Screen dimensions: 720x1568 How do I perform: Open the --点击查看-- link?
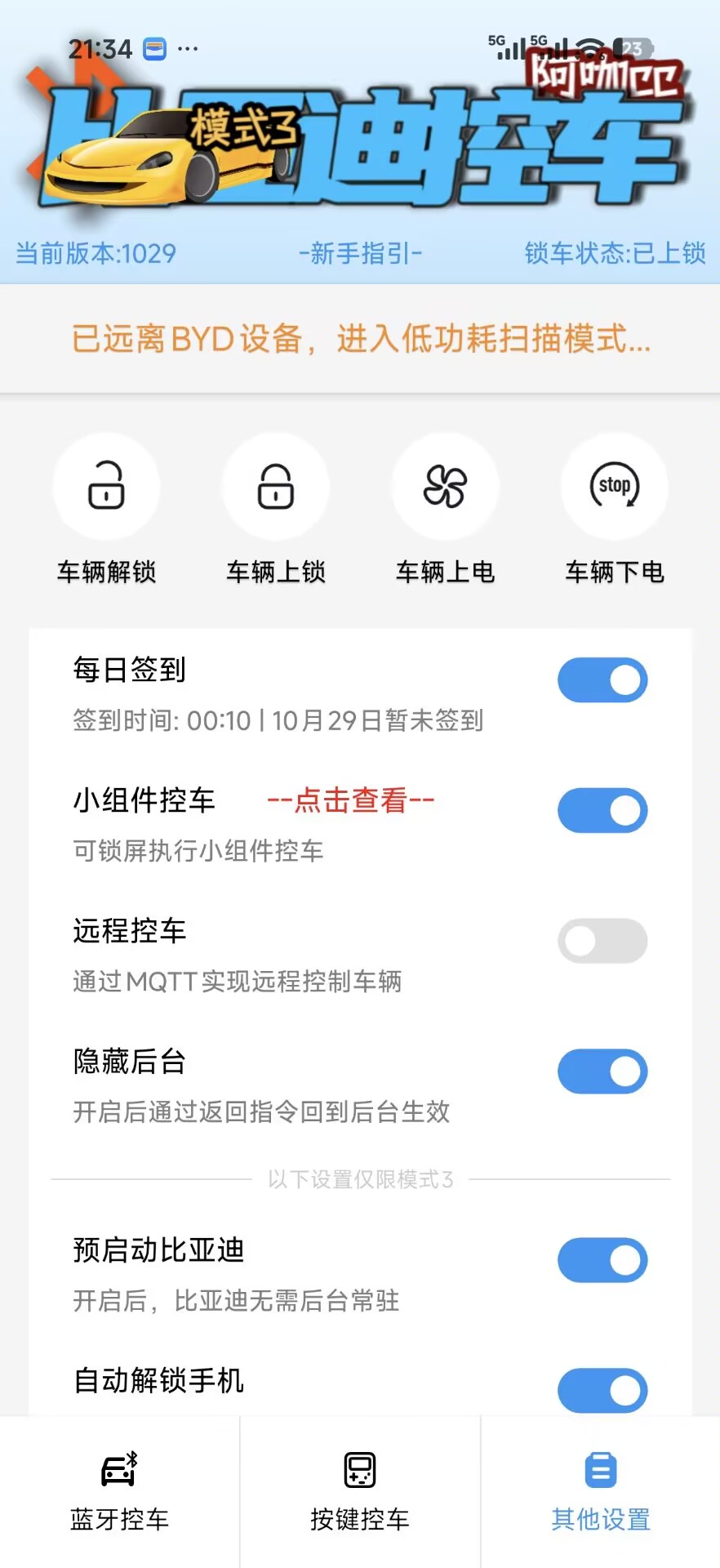point(351,800)
